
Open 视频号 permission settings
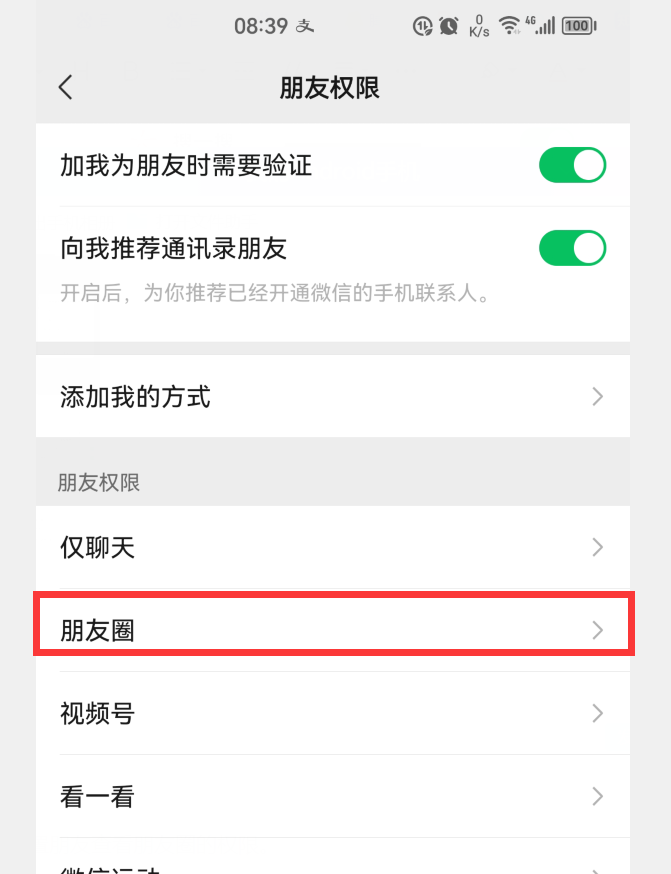coord(333,713)
